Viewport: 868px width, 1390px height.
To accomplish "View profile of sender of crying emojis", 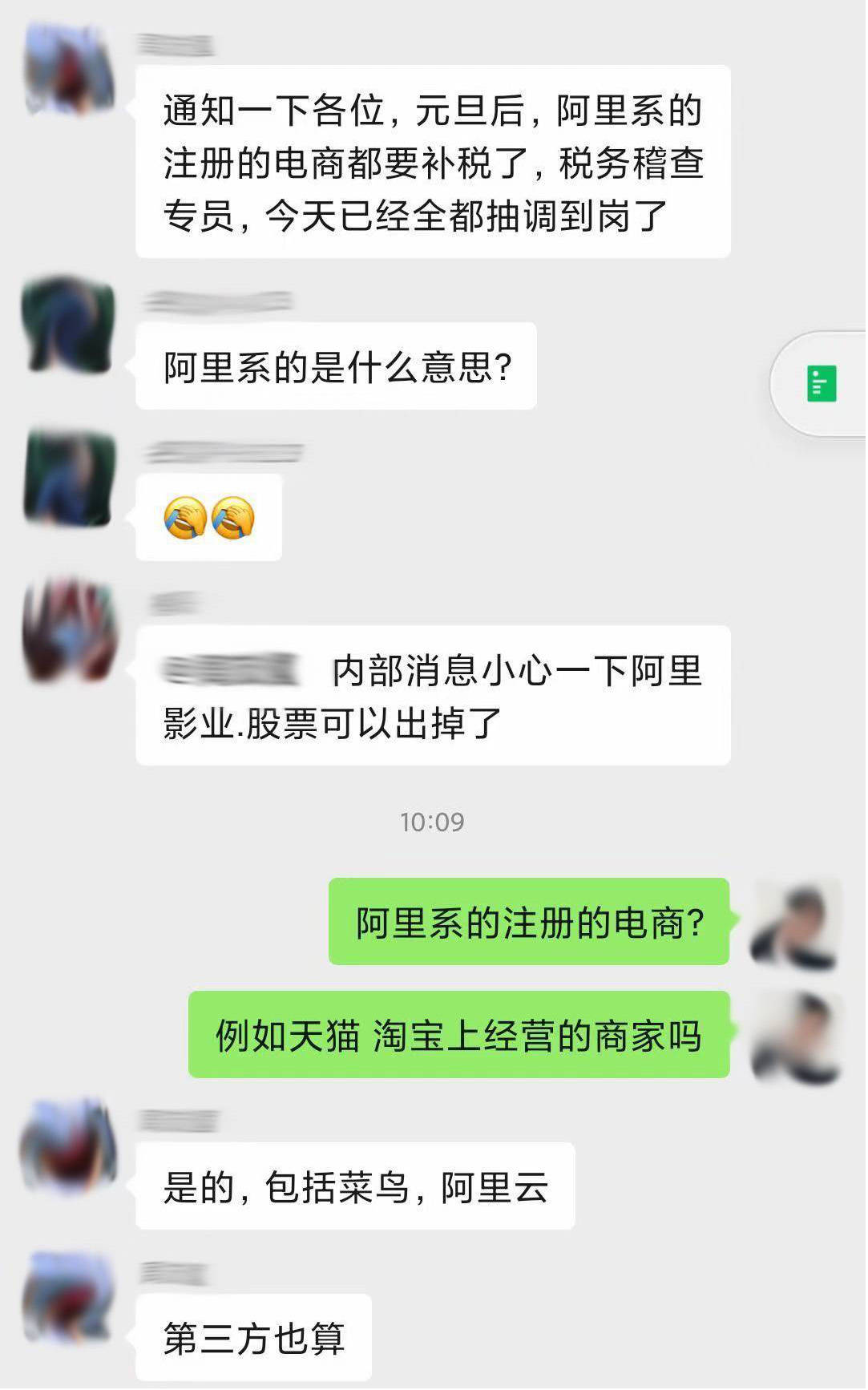I will tap(68, 478).
